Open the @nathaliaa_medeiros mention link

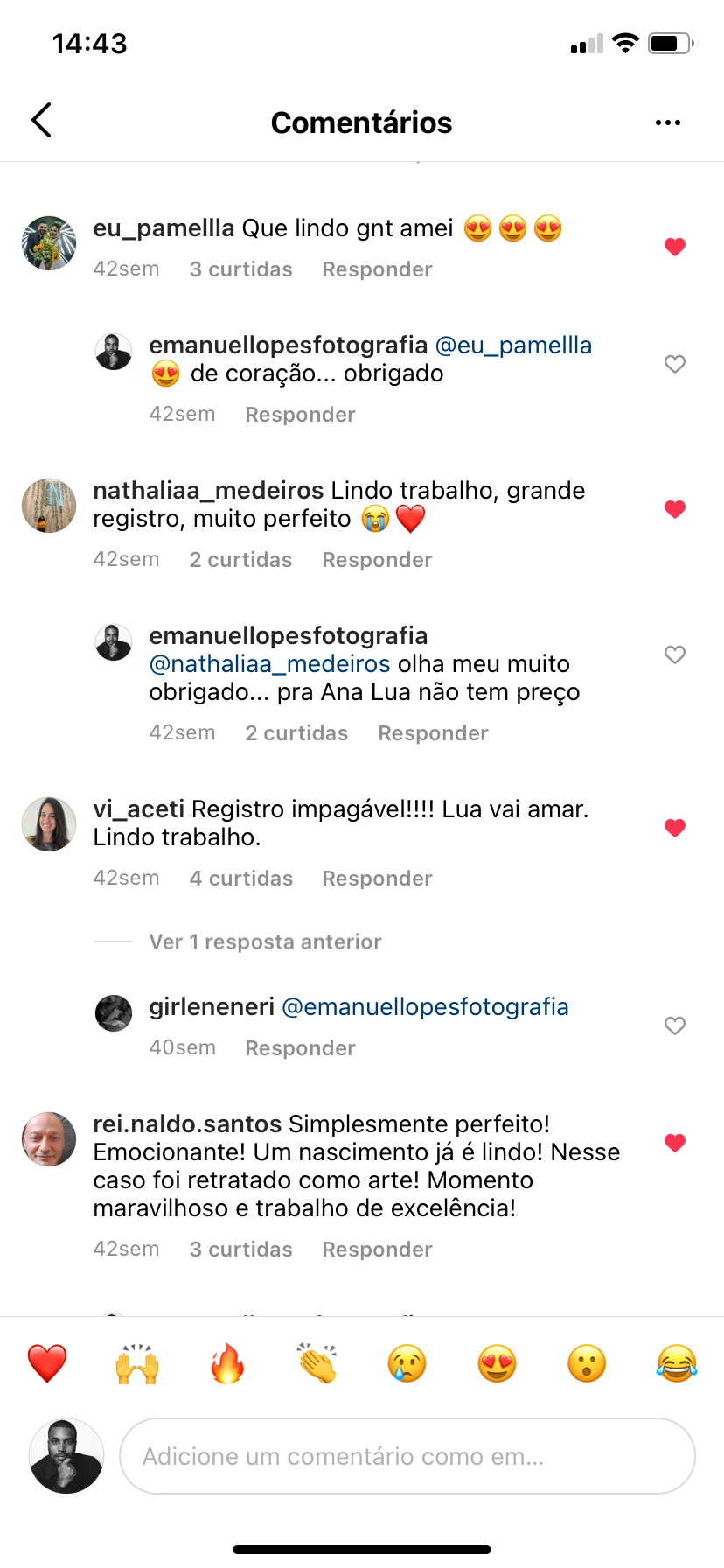coord(269,664)
